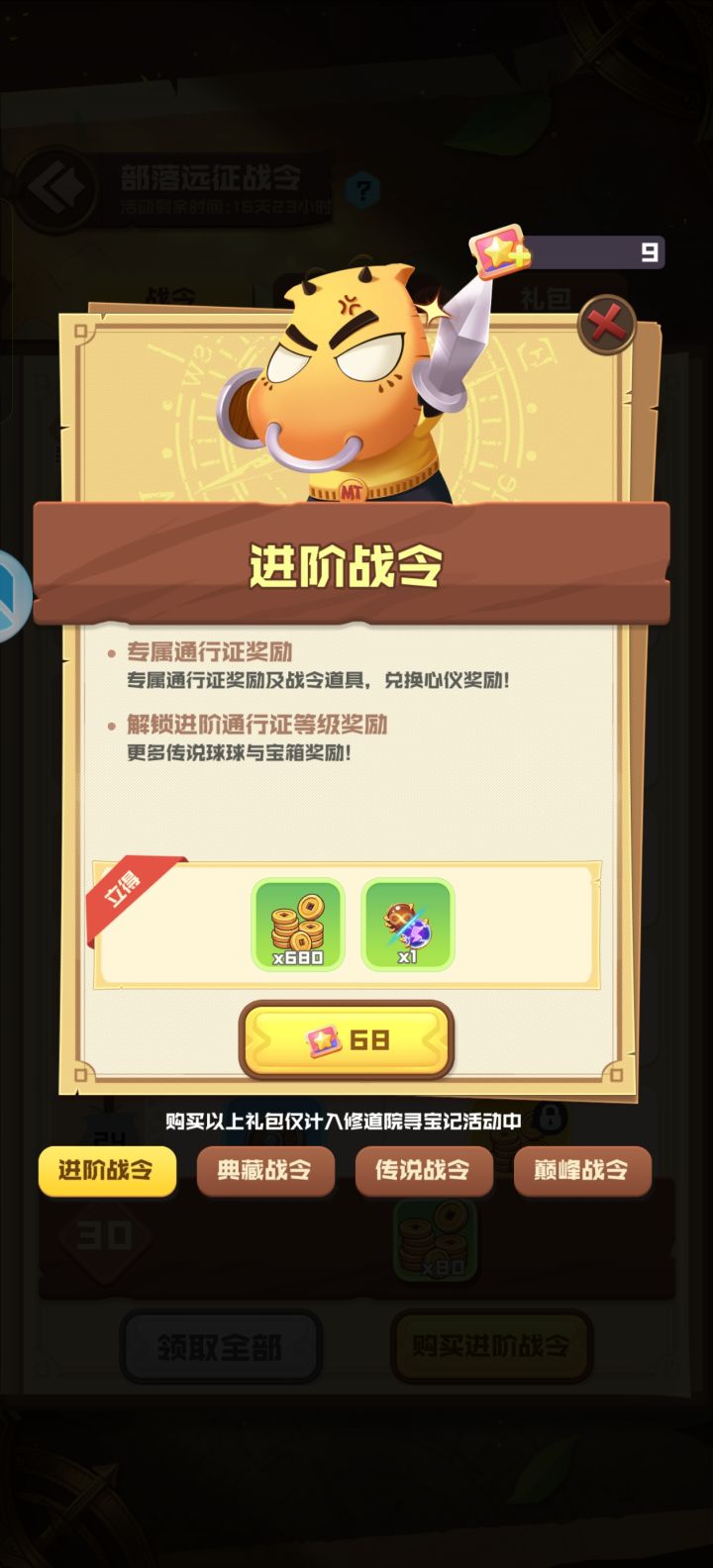The width and height of the screenshot is (713, 1568).
Task: Tap the 购买进阶战令 purchase button
Action: tap(492, 1346)
